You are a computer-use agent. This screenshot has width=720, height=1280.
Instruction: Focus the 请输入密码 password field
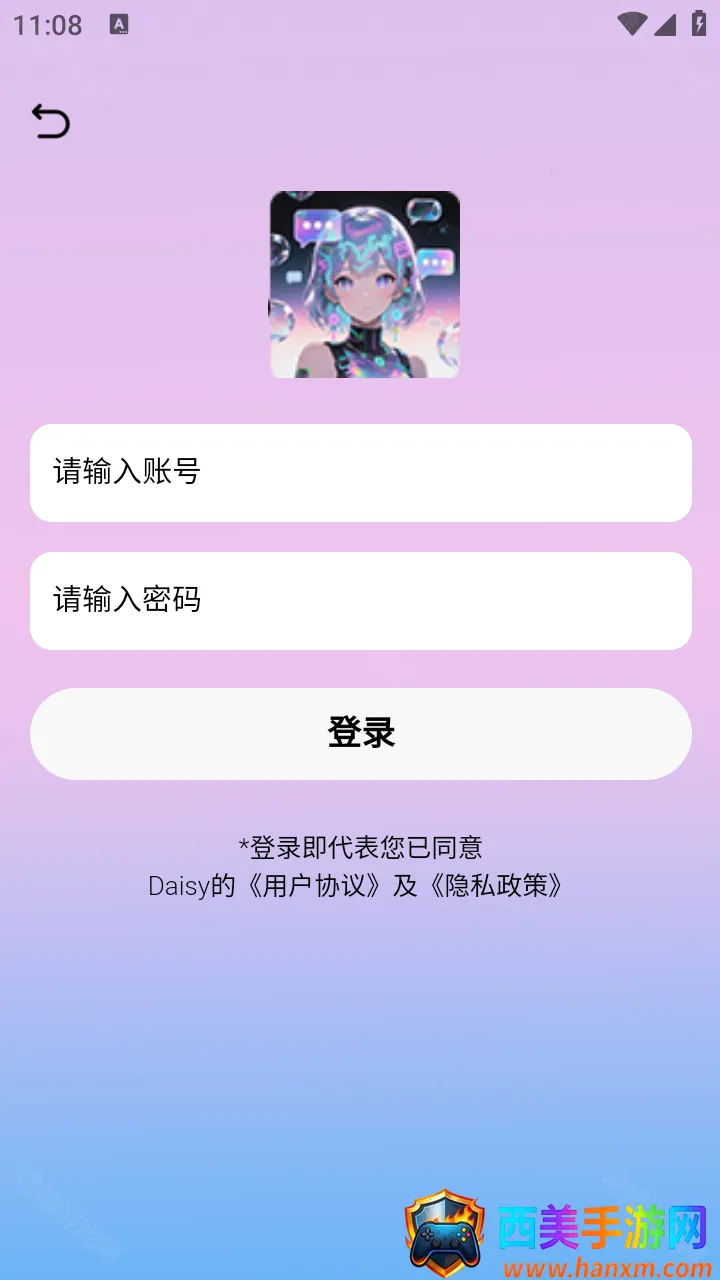(x=360, y=601)
